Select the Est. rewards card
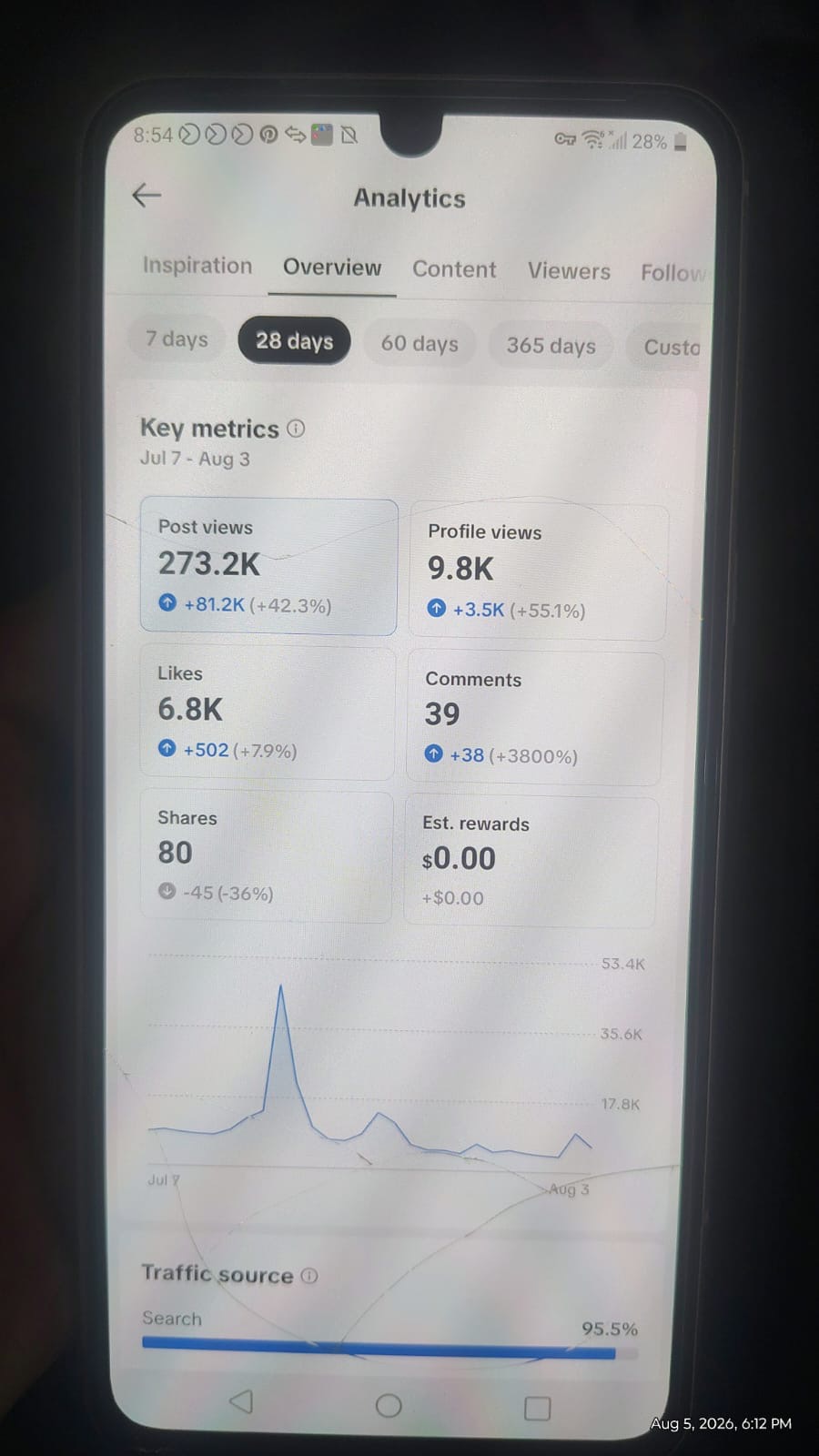The width and height of the screenshot is (819, 1456). (530, 861)
